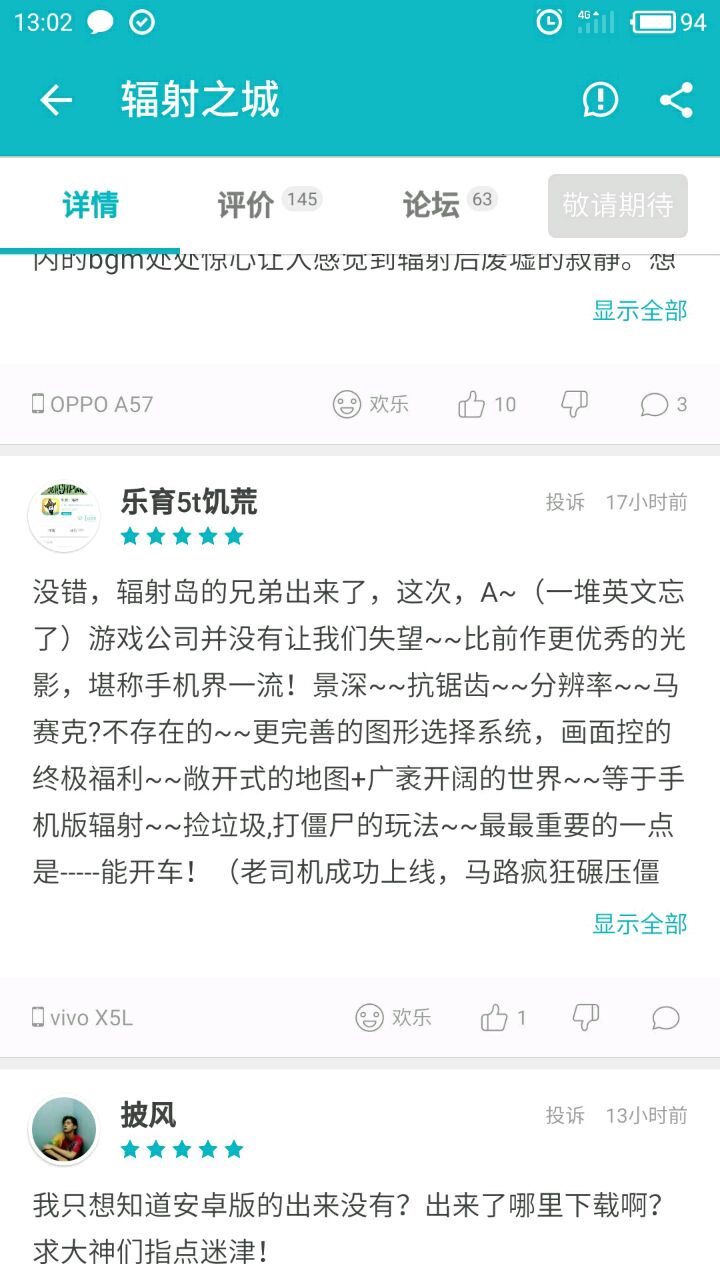This screenshot has height=1280, width=720.
Task: Open the report exclamation icon in header
Action: [x=600, y=100]
